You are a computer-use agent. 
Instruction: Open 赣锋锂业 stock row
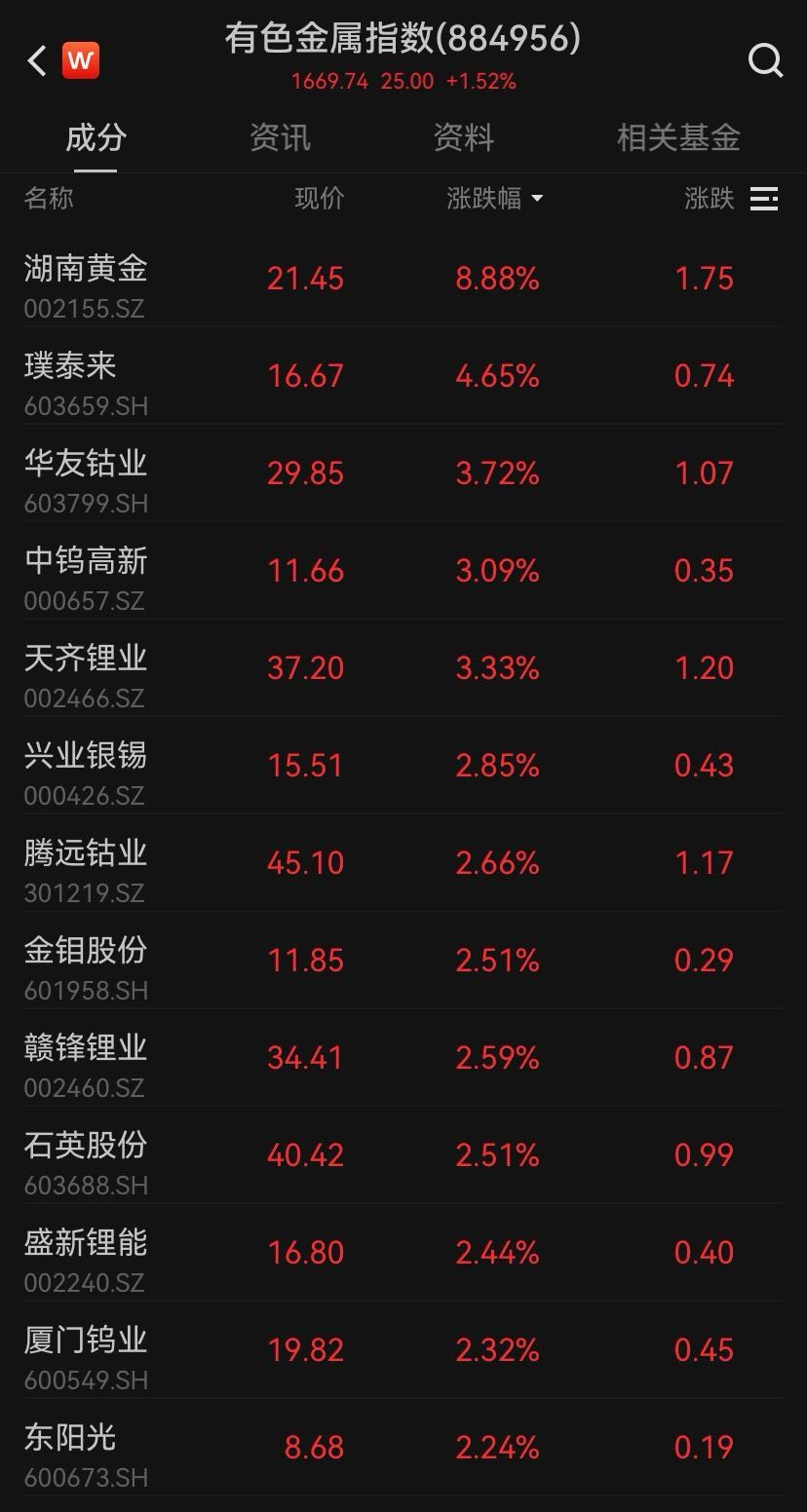click(x=403, y=1058)
